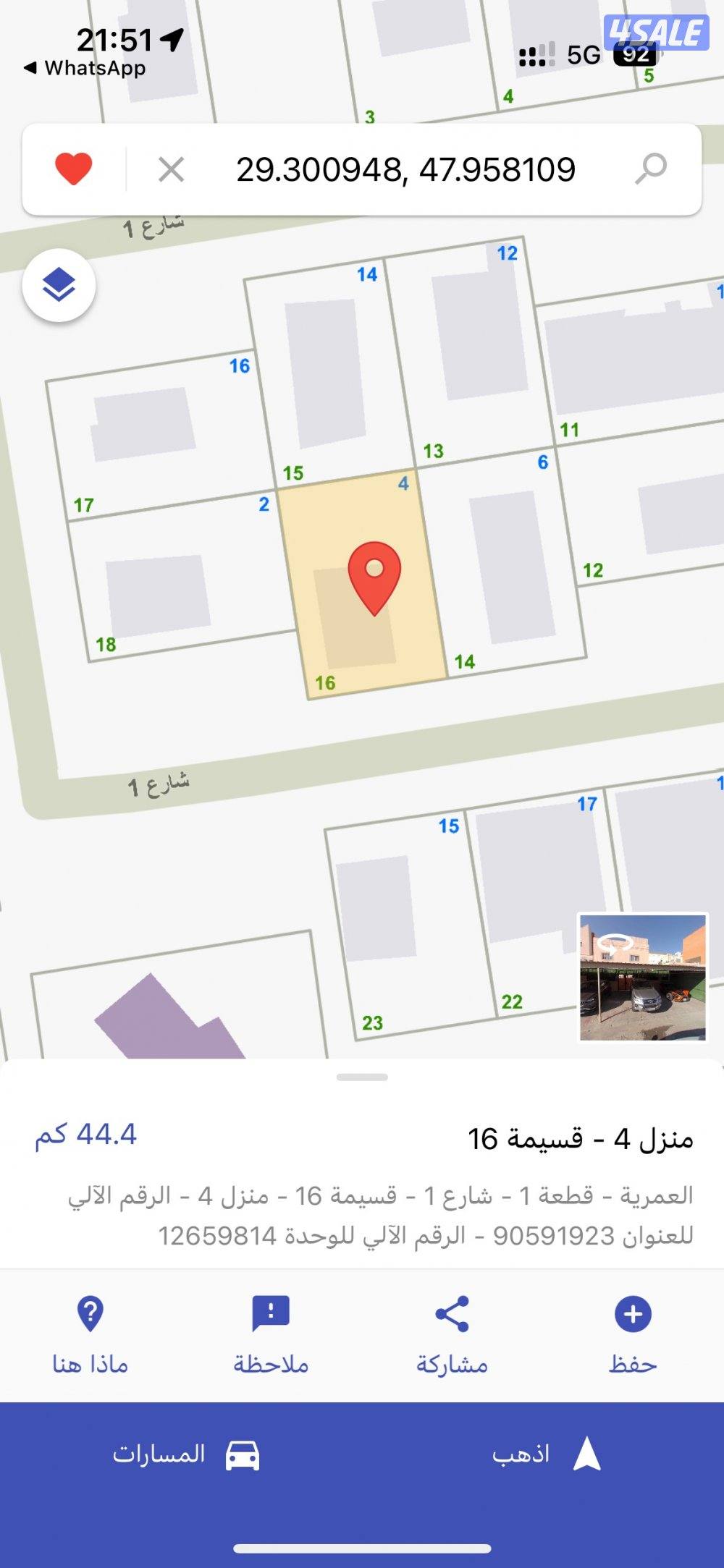Screen dimensions: 724x1568
Task: Open the coordinates search field
Action: tap(405, 169)
